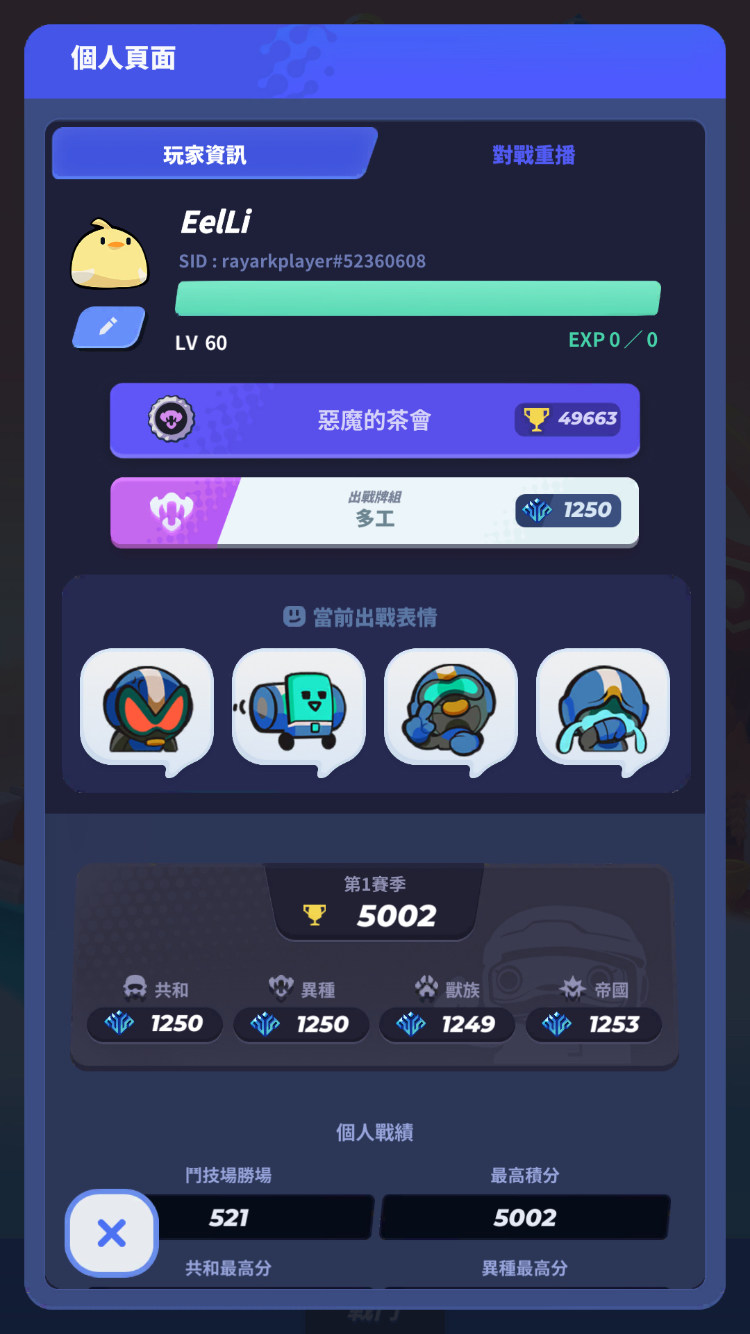Switch to the 對戰重播 tab

tap(533, 155)
